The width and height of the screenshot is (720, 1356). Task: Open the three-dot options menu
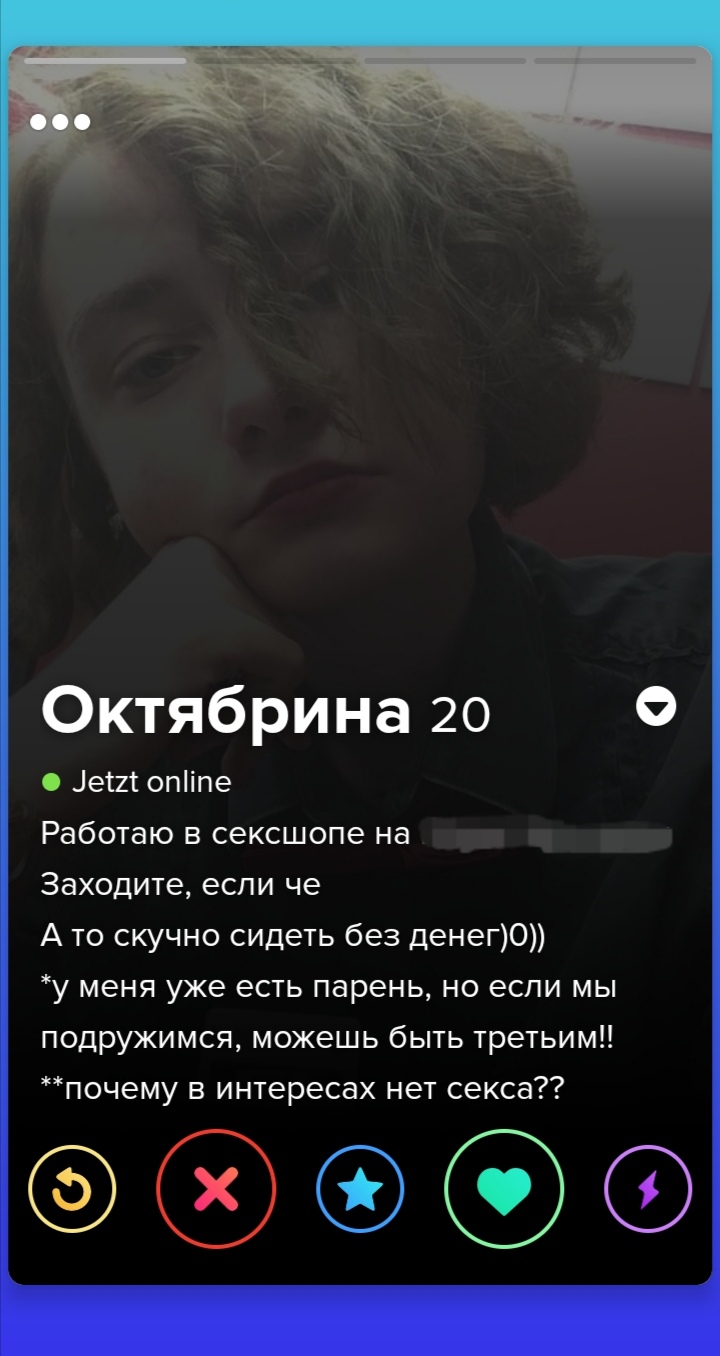(x=60, y=123)
